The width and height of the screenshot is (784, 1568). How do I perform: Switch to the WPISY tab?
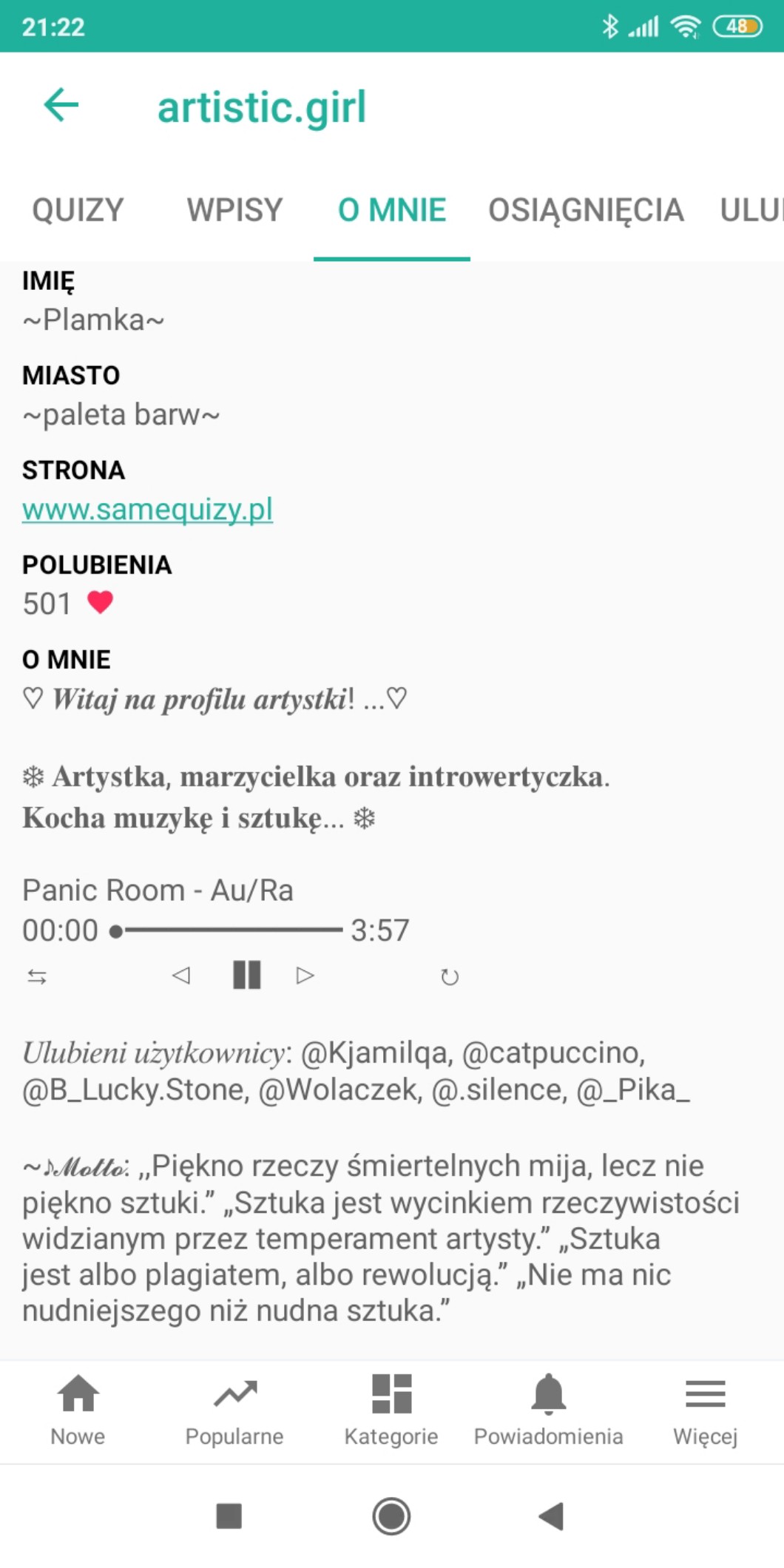234,210
